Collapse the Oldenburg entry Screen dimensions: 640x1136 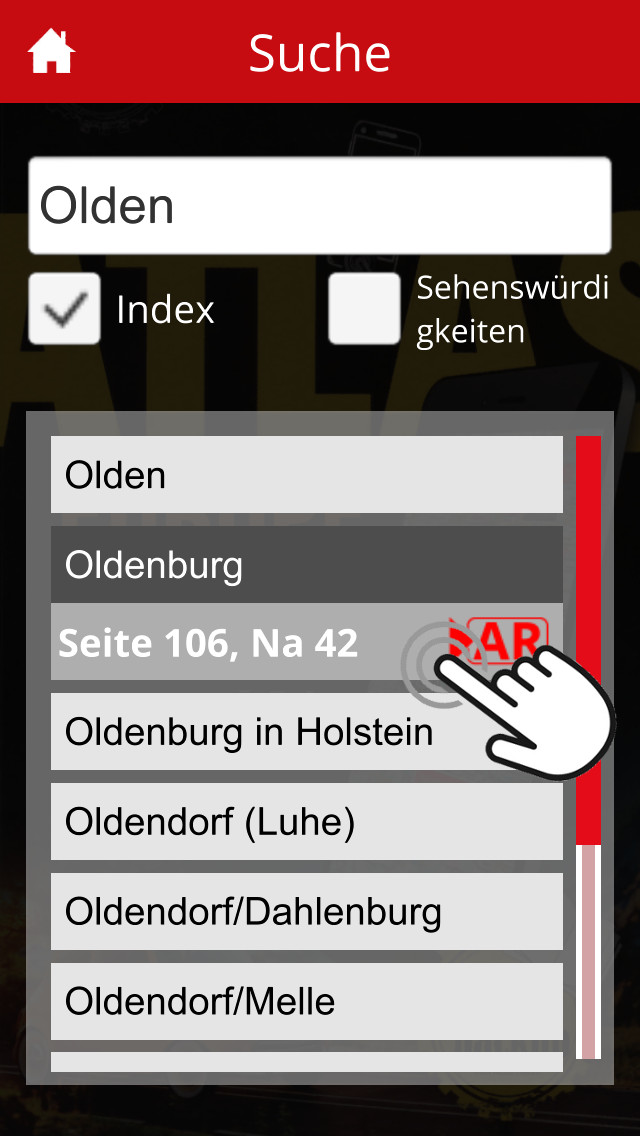(307, 564)
